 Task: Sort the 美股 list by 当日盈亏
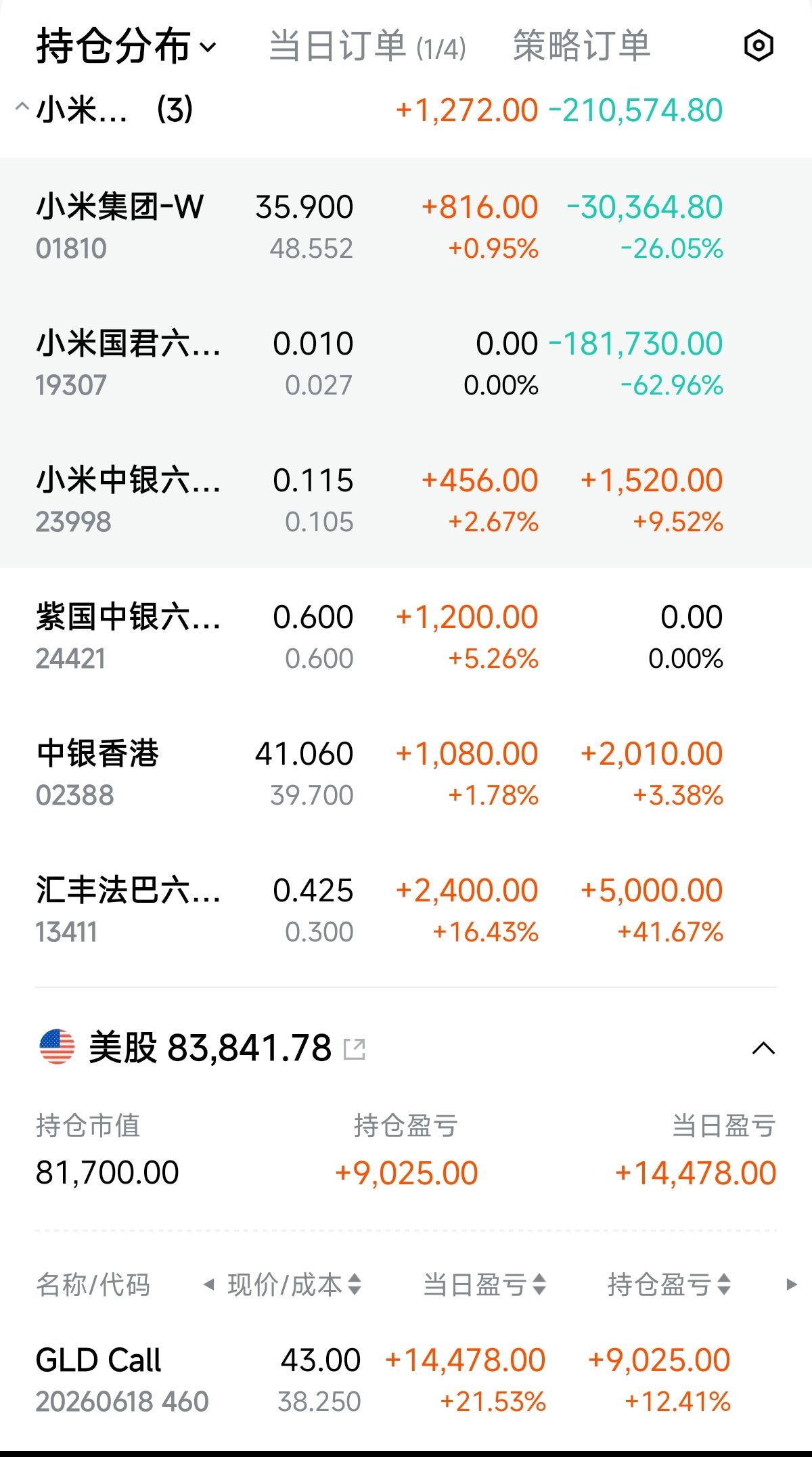(x=484, y=1284)
